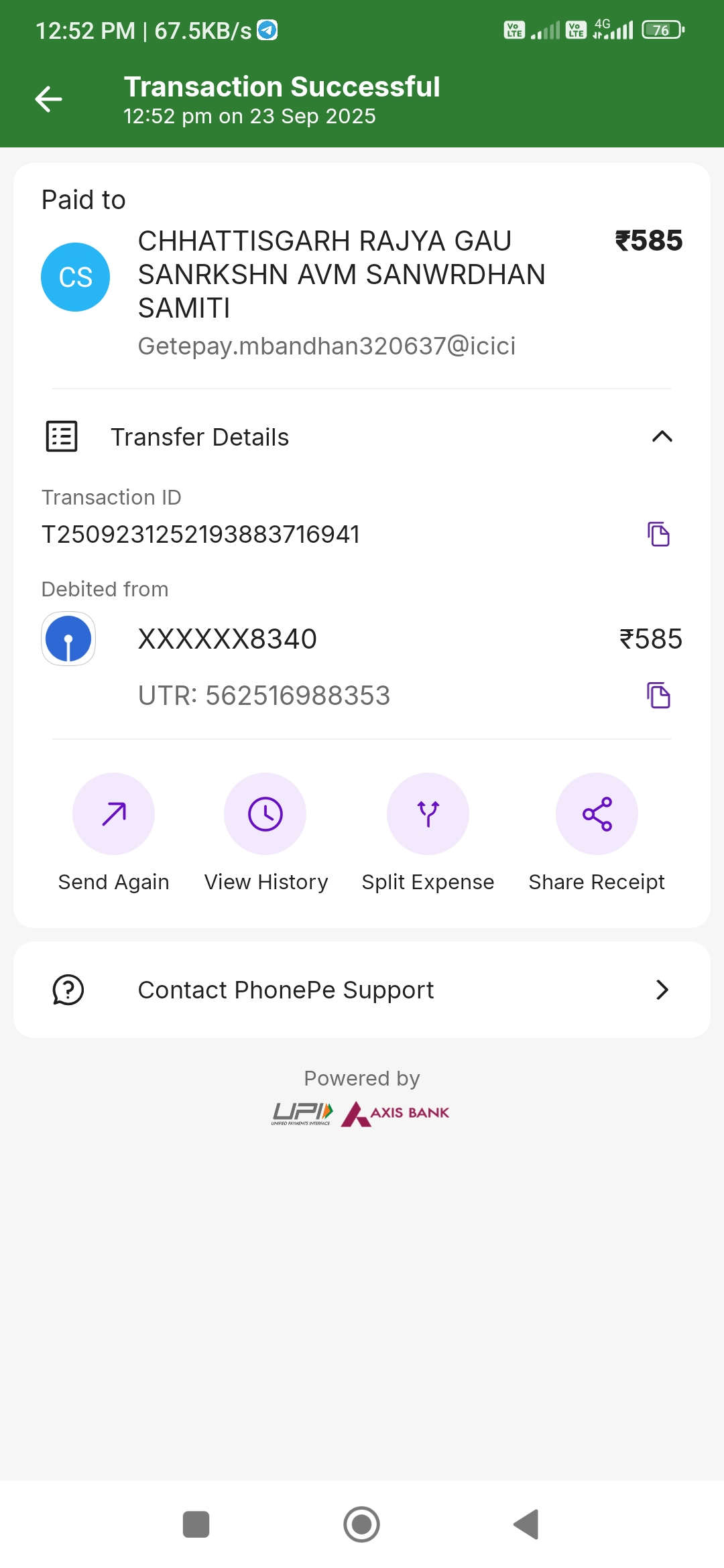Tap Send Again
724x1568 pixels.
[x=113, y=814]
